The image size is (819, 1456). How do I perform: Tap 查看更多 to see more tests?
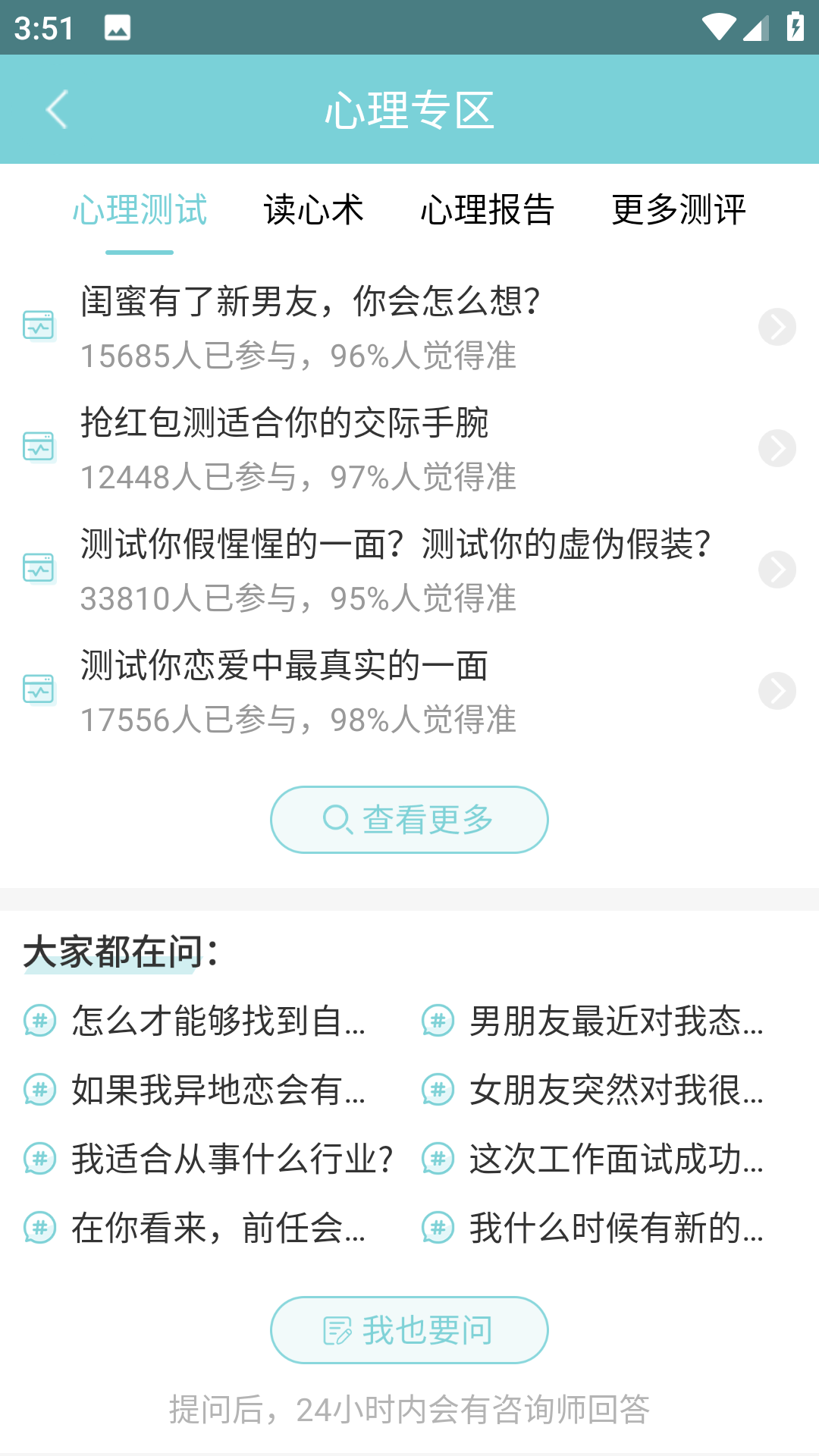point(409,820)
